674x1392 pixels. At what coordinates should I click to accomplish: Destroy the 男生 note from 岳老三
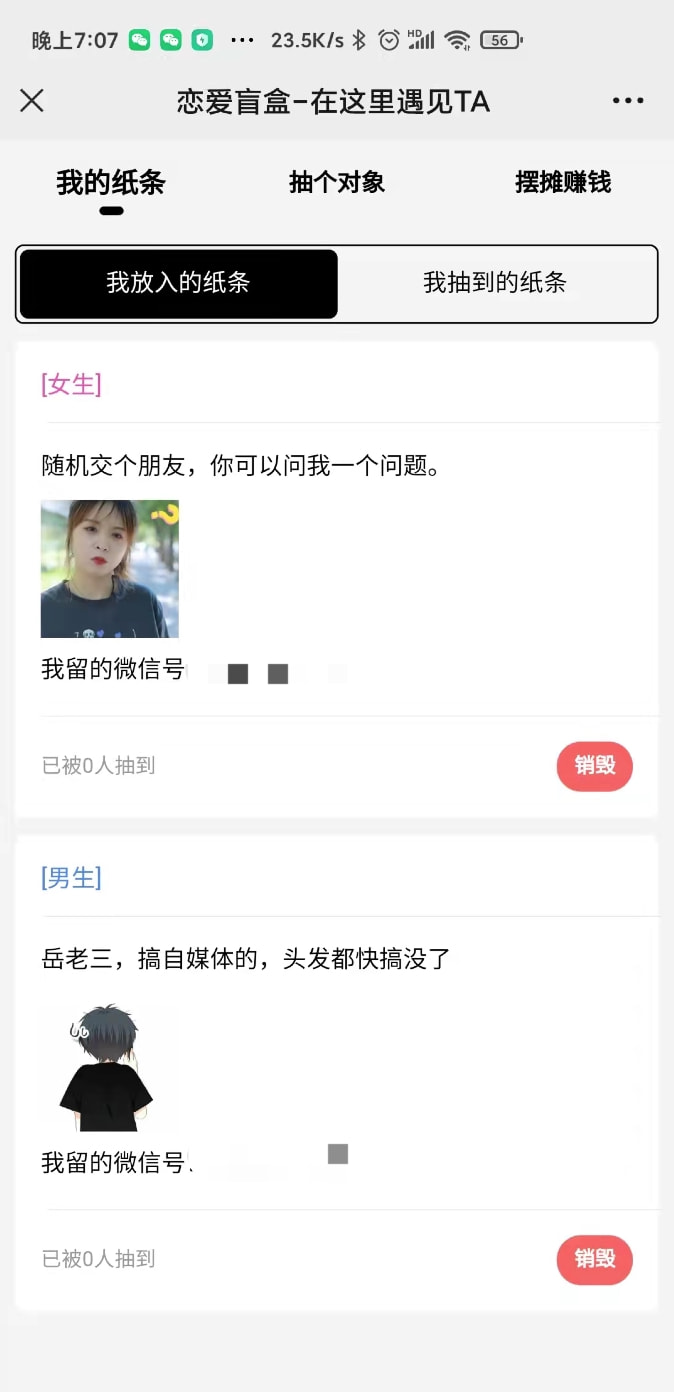[595, 1259]
